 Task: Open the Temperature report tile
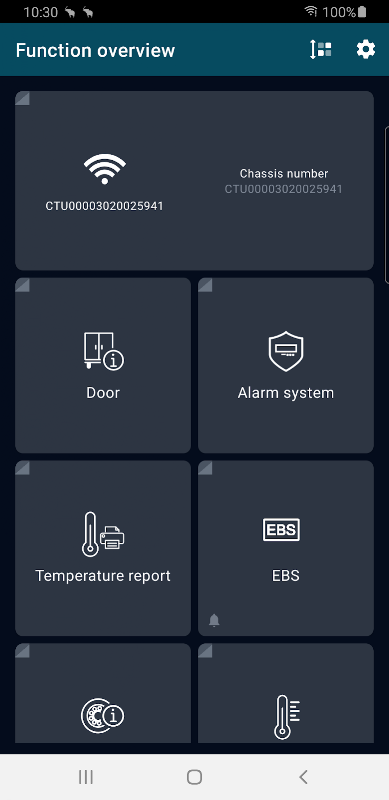103,548
